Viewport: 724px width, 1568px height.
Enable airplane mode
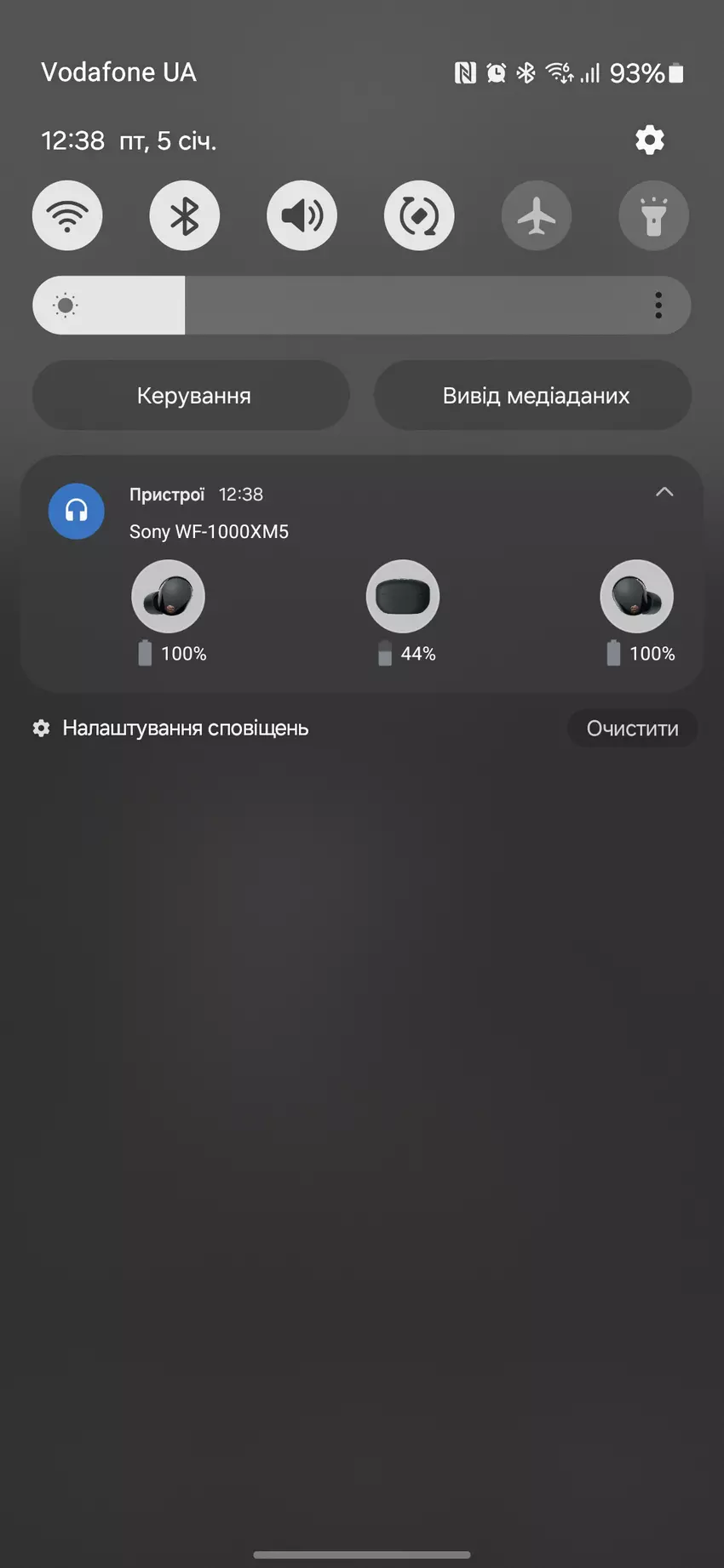(537, 216)
